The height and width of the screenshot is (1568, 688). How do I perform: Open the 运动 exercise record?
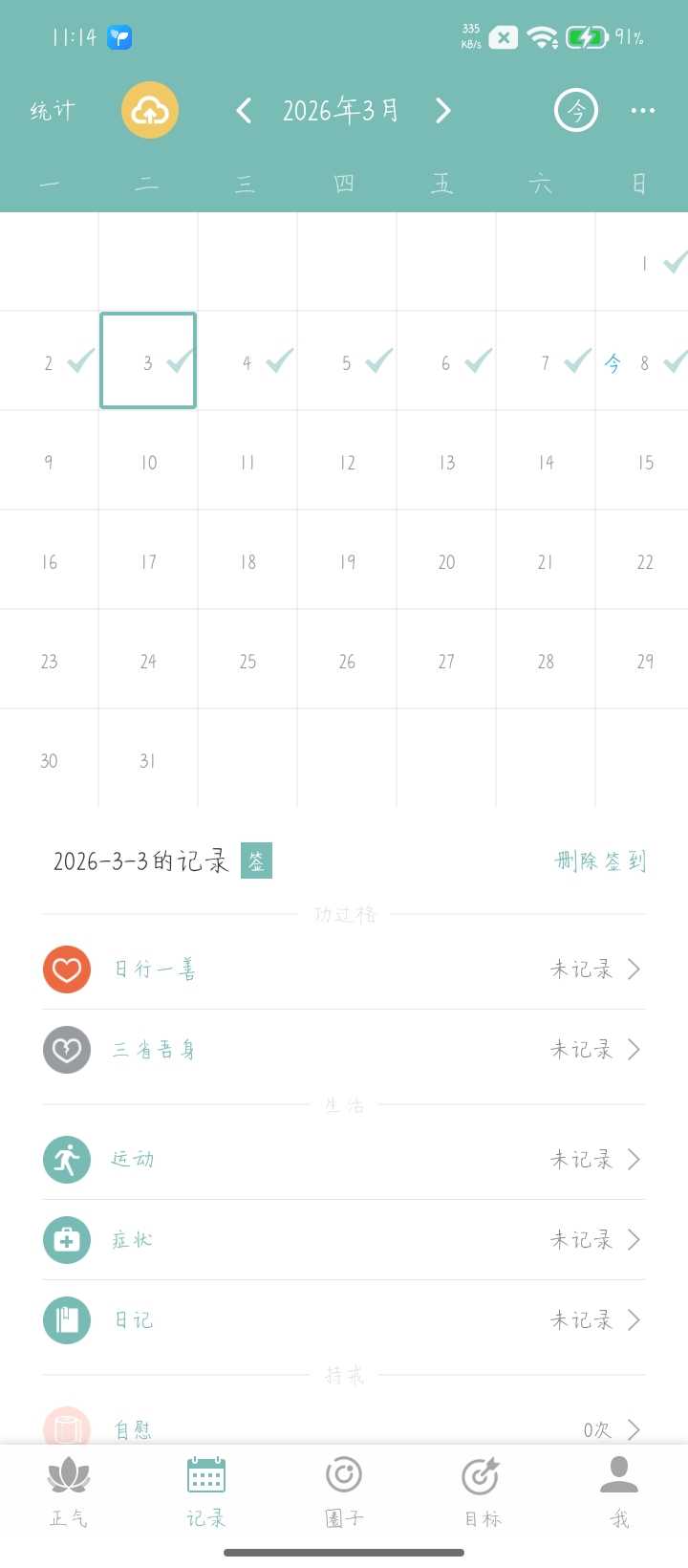click(x=344, y=1160)
